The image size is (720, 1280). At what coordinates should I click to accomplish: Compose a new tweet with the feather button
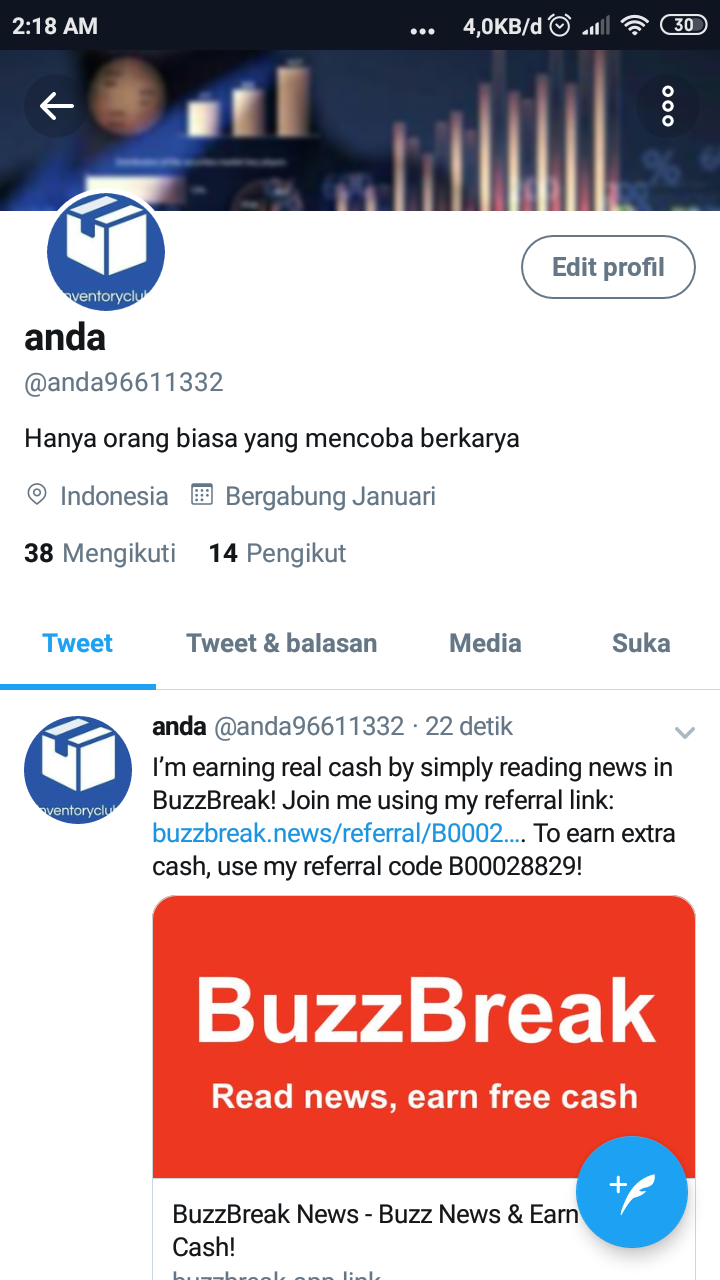632,1192
